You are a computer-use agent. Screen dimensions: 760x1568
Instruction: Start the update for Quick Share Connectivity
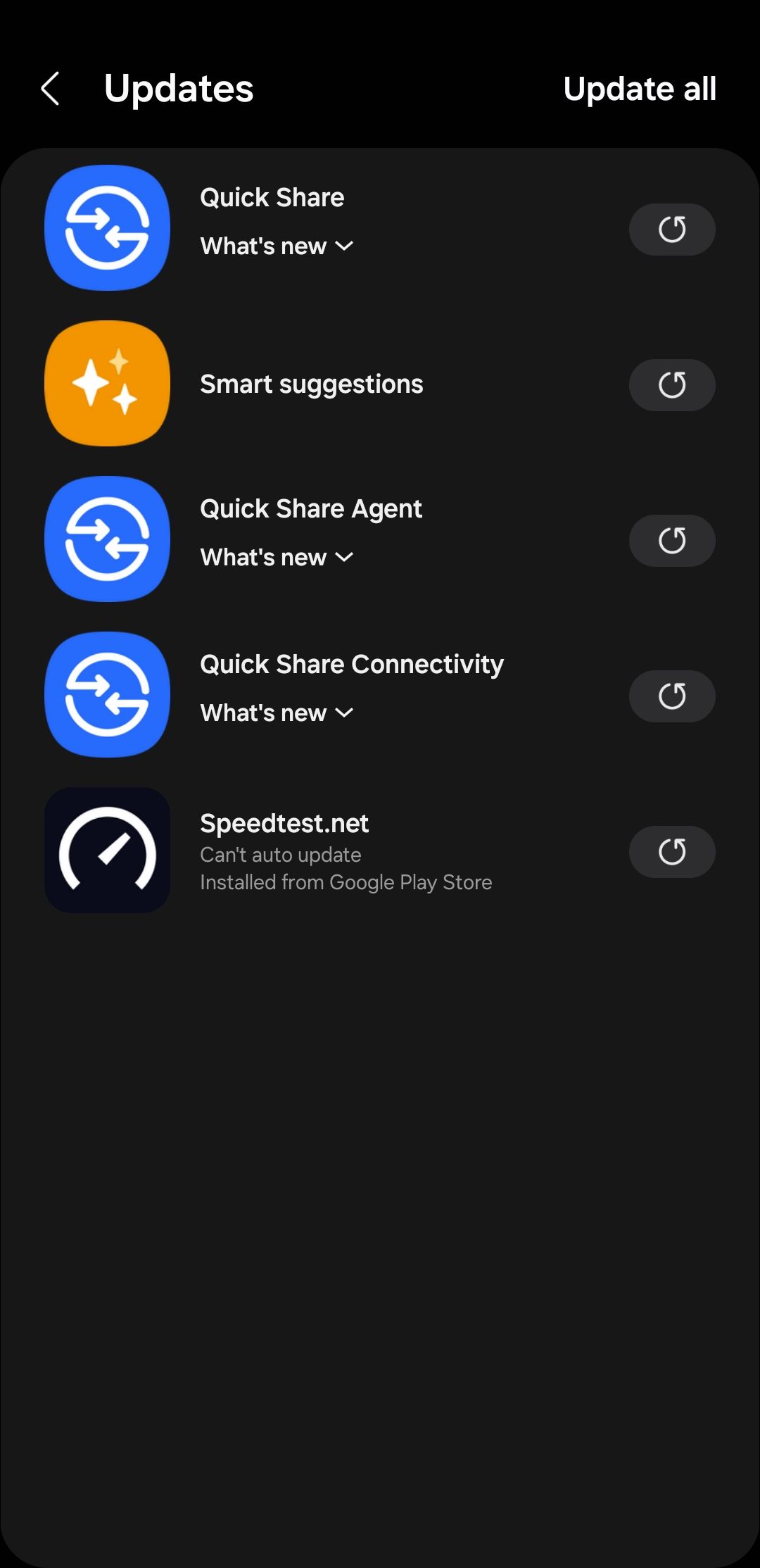click(671, 696)
